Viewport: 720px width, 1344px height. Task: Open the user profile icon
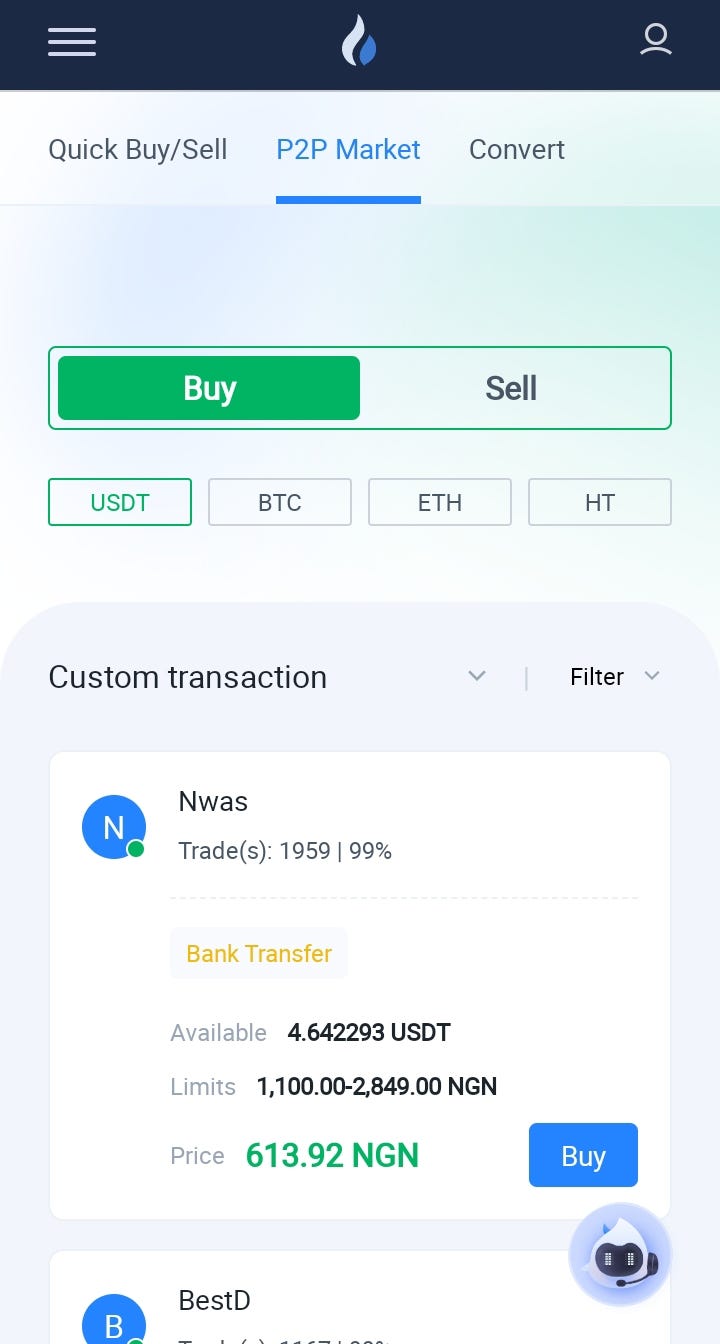click(x=656, y=40)
